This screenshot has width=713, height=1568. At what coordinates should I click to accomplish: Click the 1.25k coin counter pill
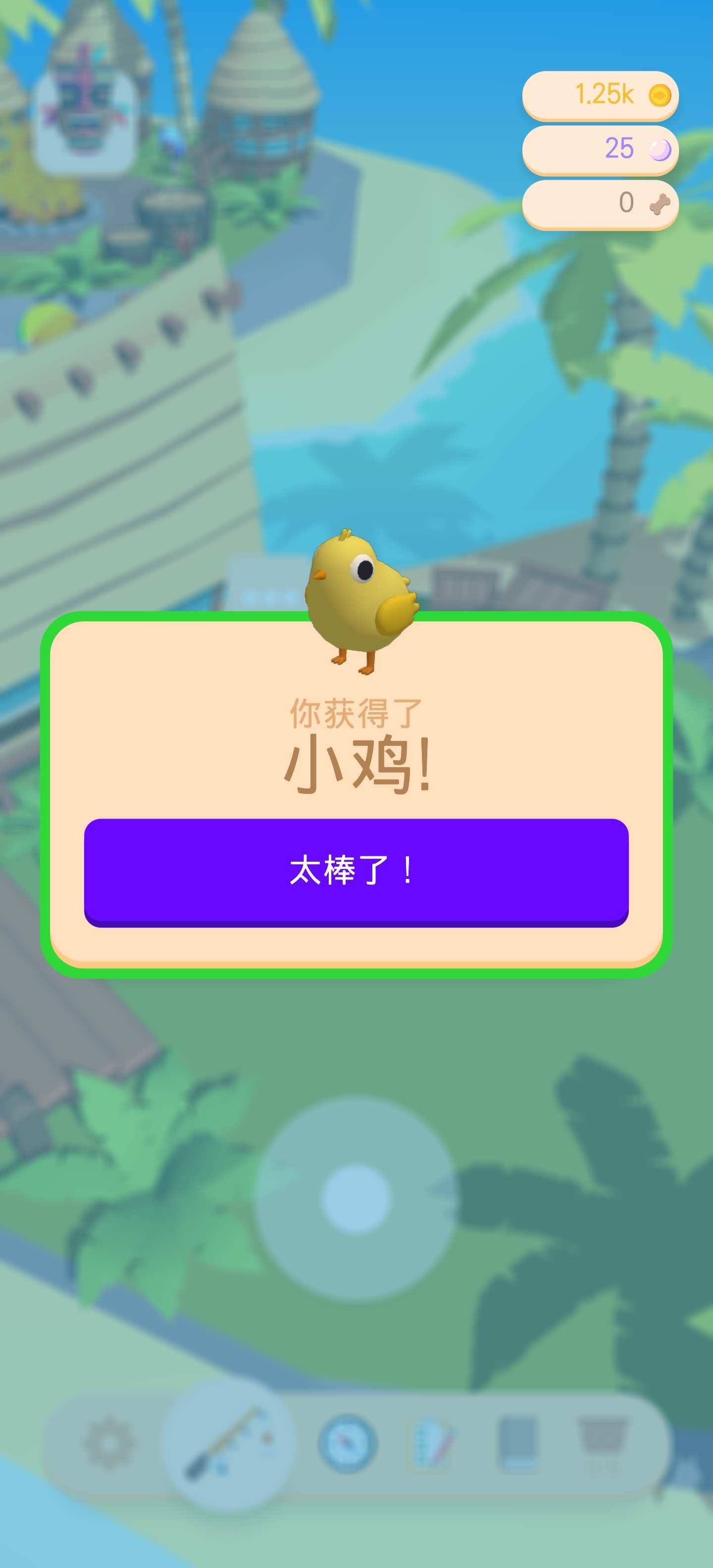(x=600, y=95)
